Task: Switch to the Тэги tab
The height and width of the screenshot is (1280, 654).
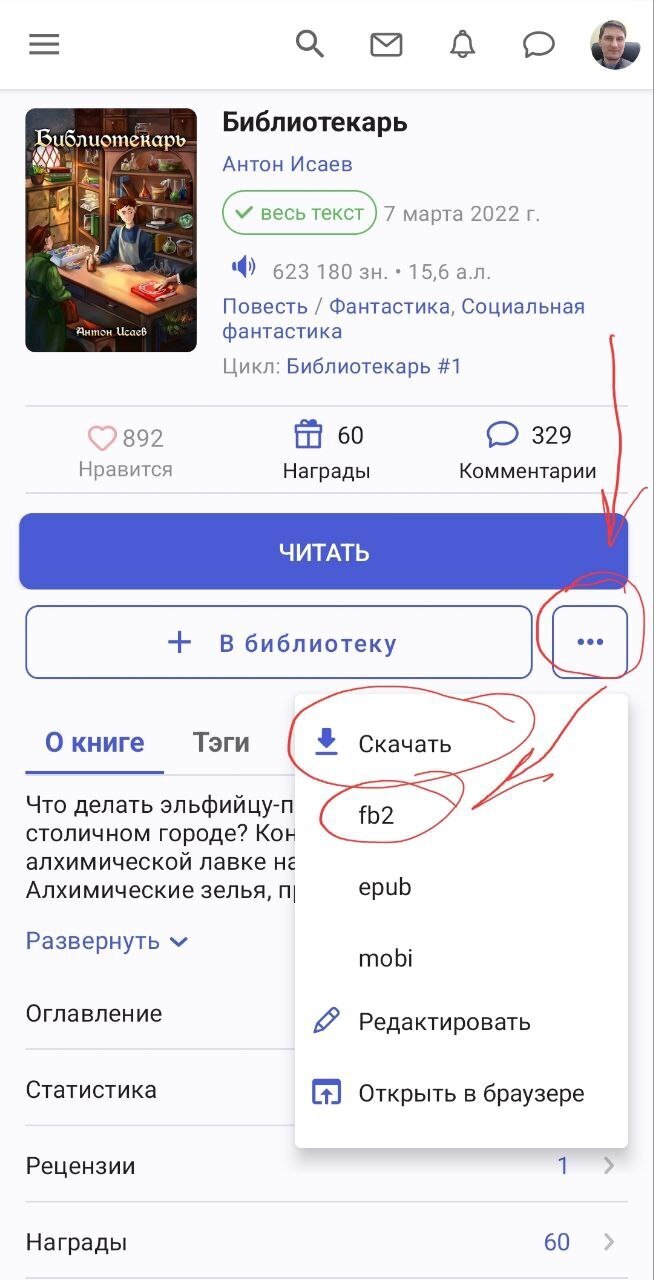Action: point(221,743)
